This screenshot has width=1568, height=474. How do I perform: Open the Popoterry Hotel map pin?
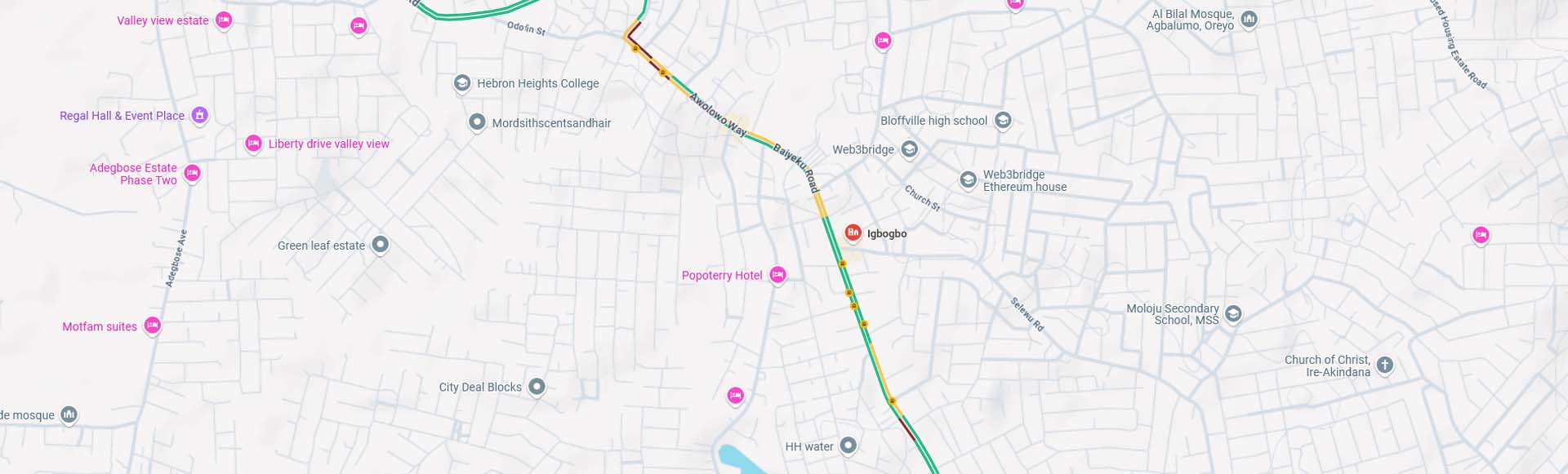pos(777,275)
